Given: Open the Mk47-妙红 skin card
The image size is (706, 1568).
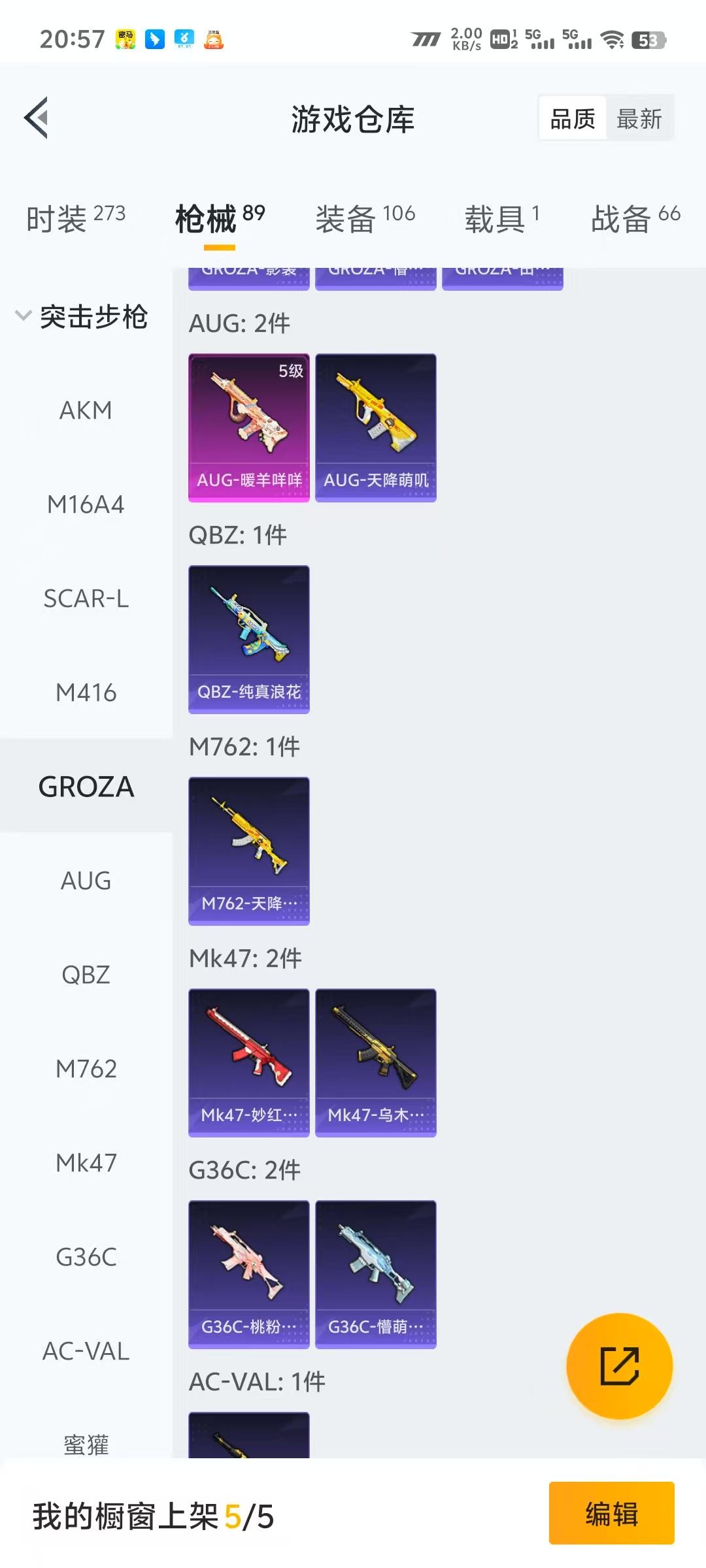Looking at the screenshot, I should [249, 1063].
